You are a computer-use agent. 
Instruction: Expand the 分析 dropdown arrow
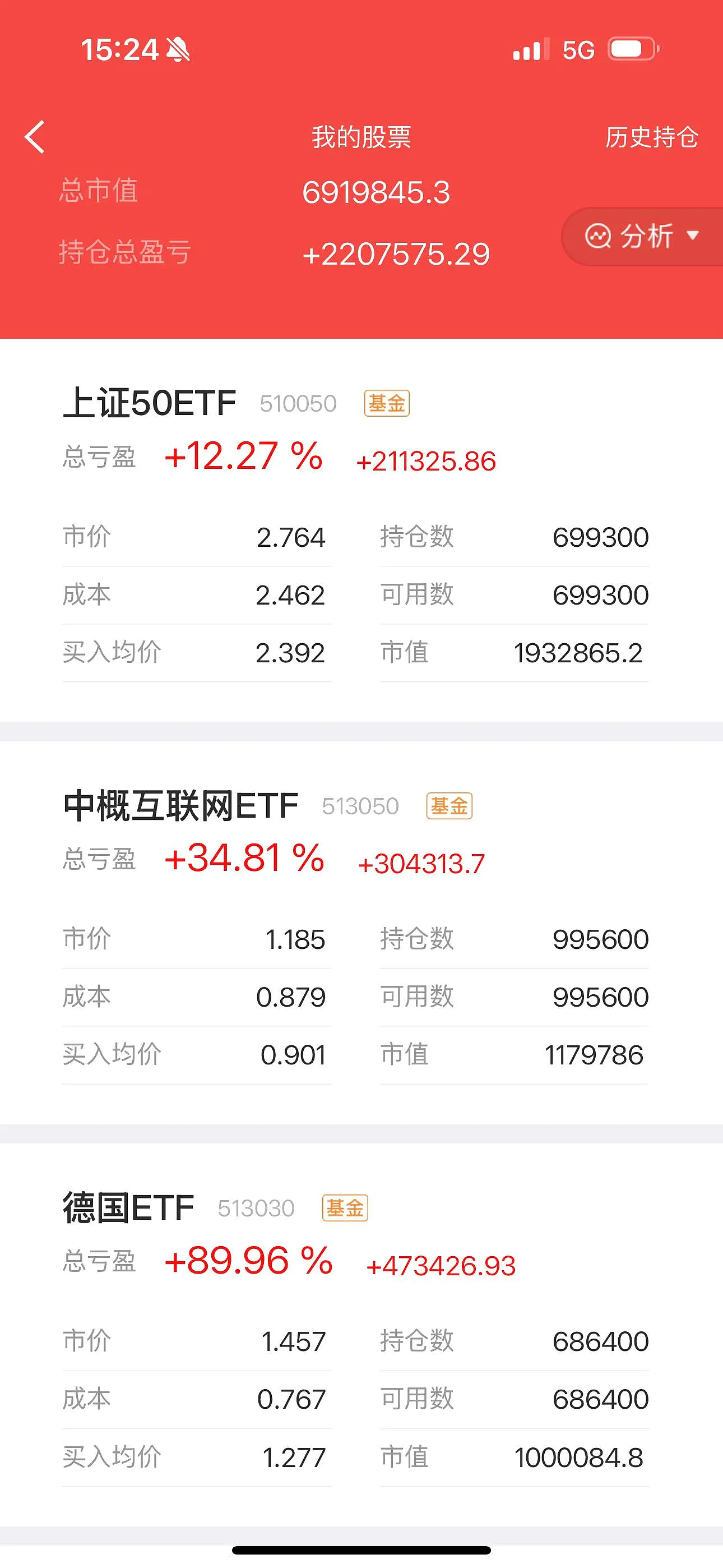click(694, 237)
